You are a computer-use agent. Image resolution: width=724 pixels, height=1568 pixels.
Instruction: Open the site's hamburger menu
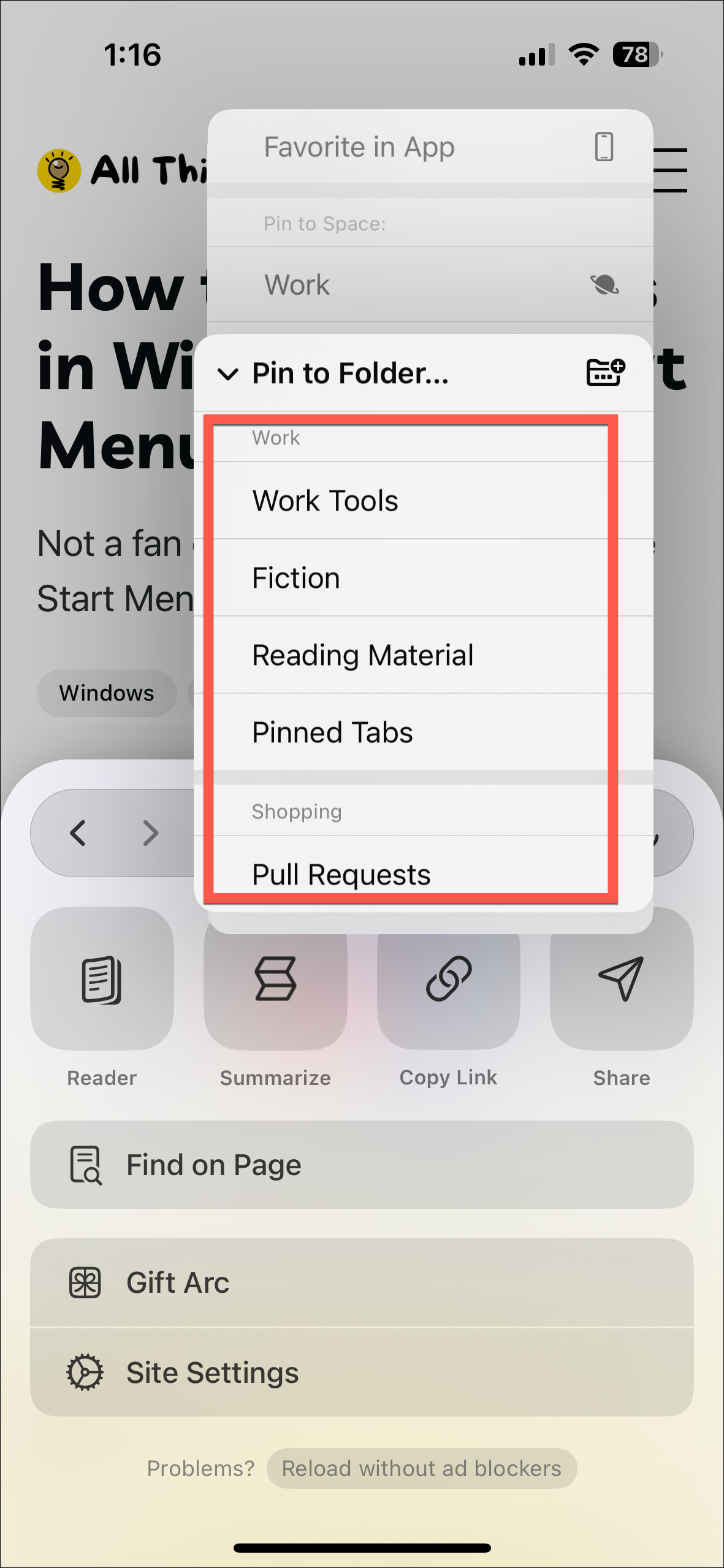click(x=671, y=170)
